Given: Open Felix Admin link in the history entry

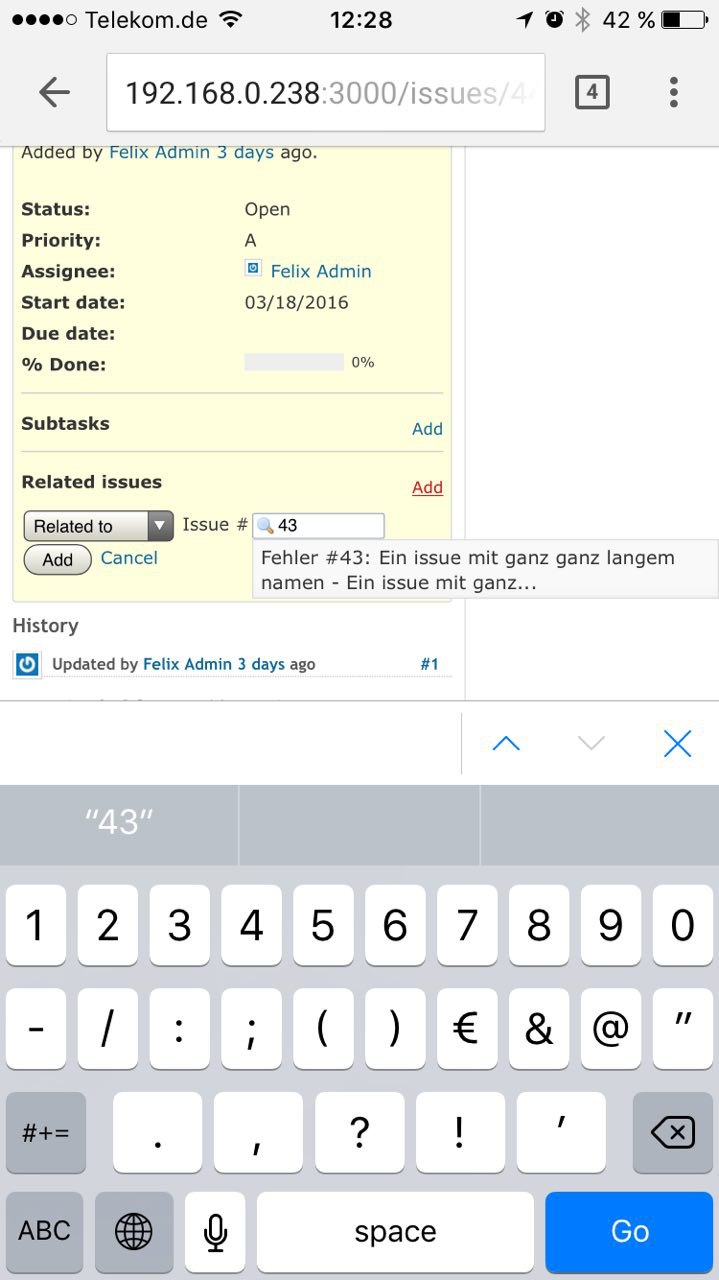Looking at the screenshot, I should tap(188, 664).
